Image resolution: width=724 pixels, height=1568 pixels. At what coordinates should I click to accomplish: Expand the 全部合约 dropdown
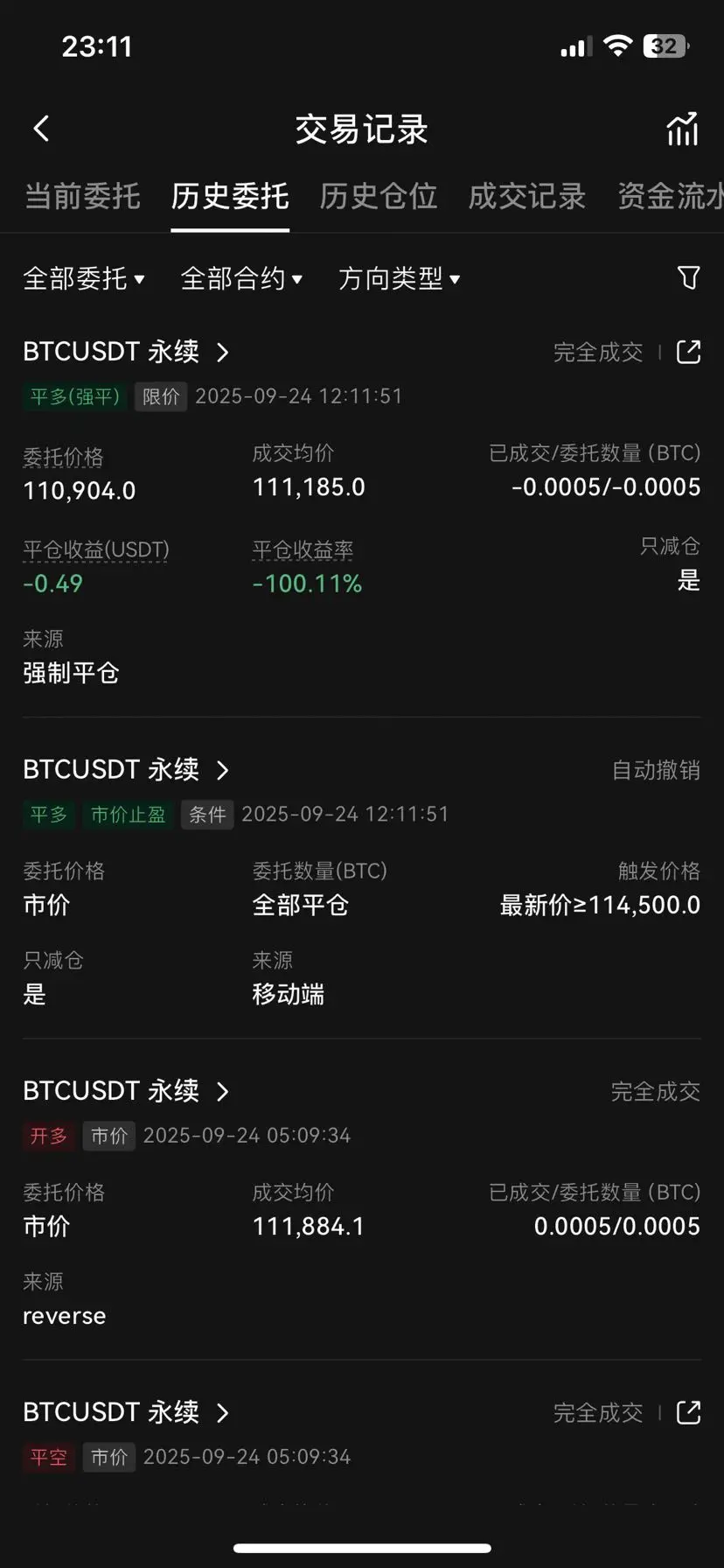[241, 278]
